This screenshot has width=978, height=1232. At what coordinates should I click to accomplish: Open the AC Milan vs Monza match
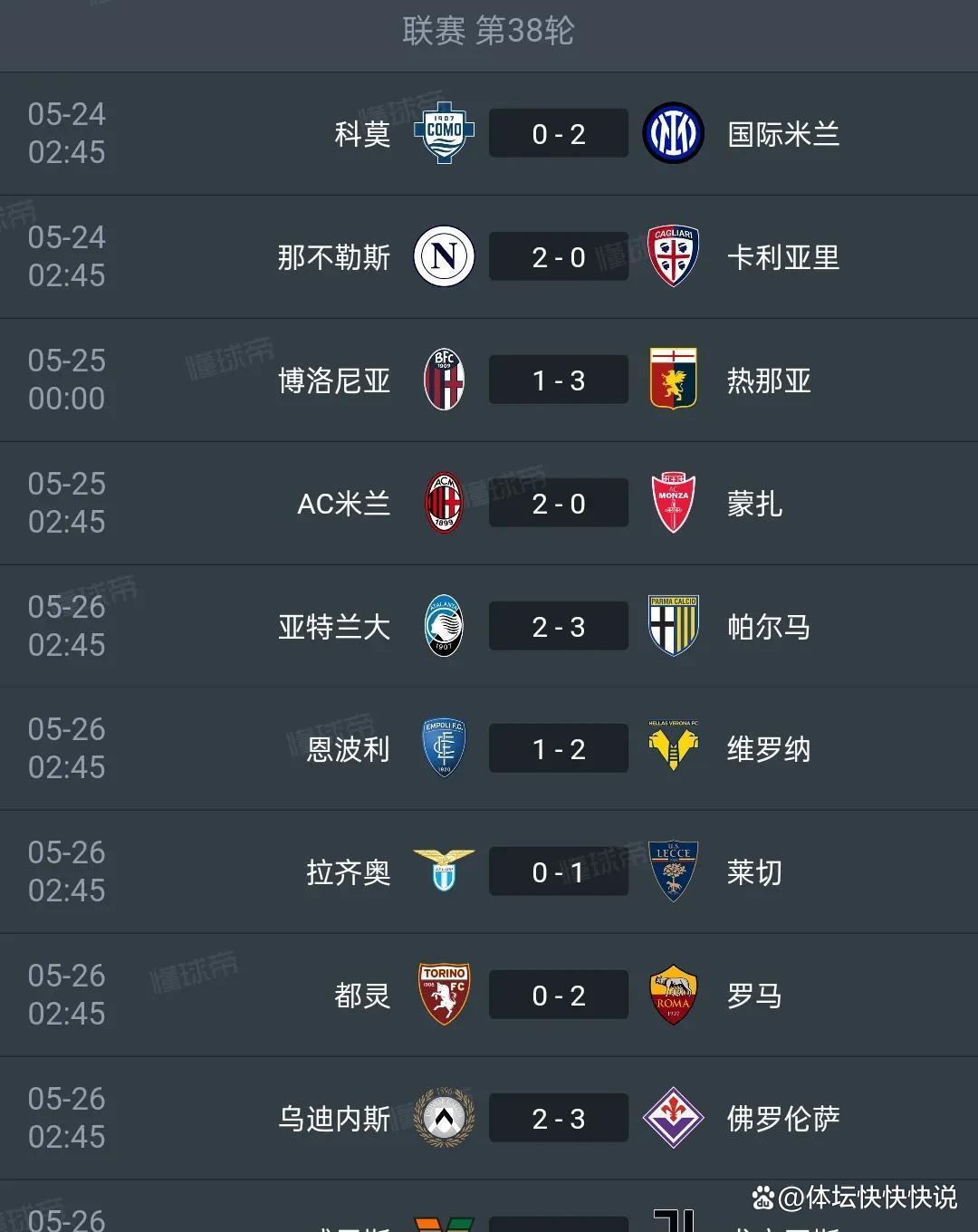(x=558, y=504)
